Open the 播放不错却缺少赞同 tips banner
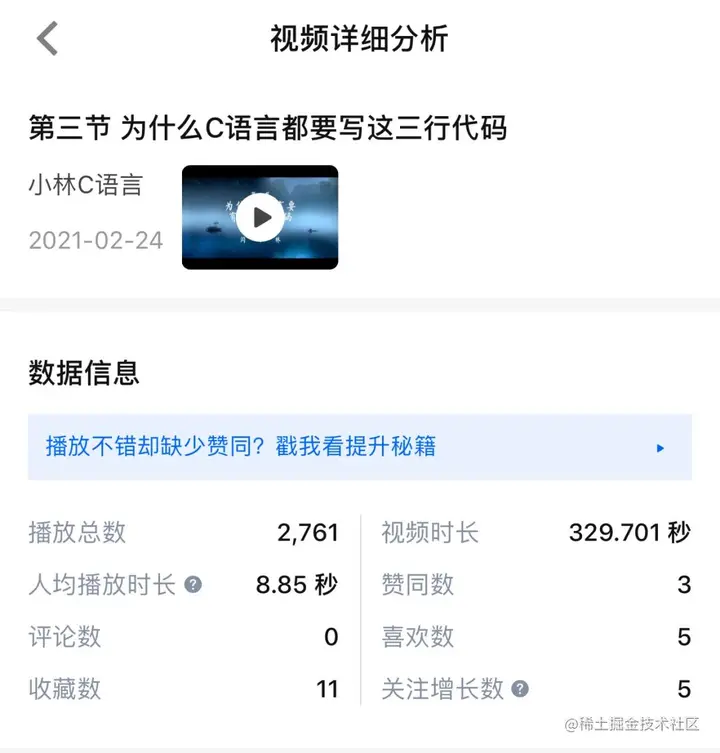 point(359,447)
